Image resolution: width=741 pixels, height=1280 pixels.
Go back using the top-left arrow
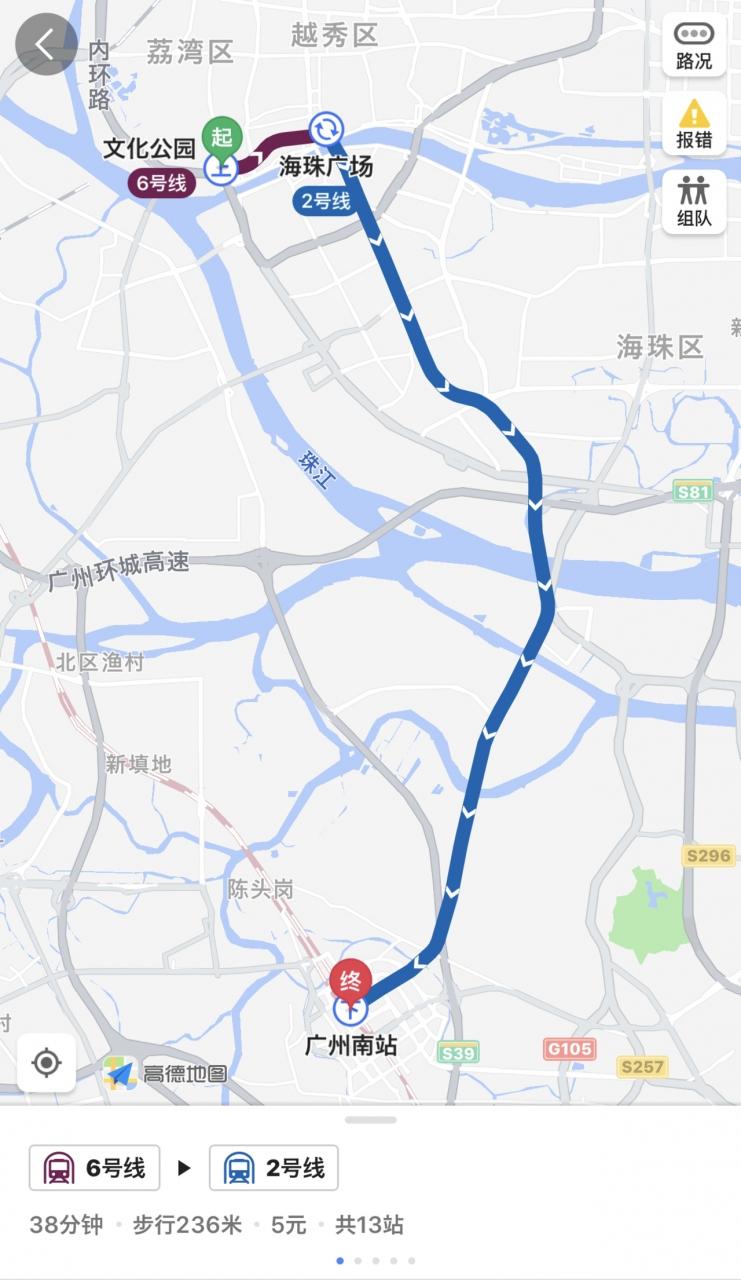(46, 44)
